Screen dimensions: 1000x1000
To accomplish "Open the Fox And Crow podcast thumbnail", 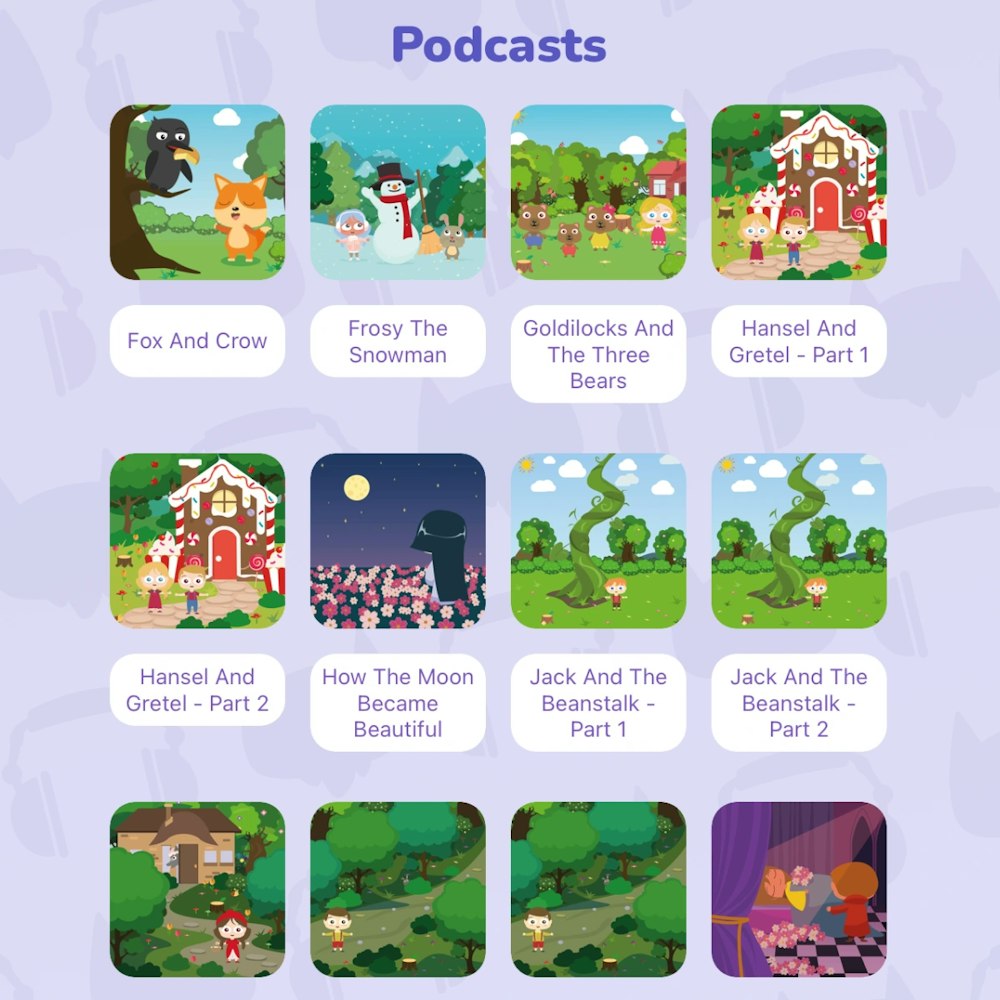I will point(197,192).
